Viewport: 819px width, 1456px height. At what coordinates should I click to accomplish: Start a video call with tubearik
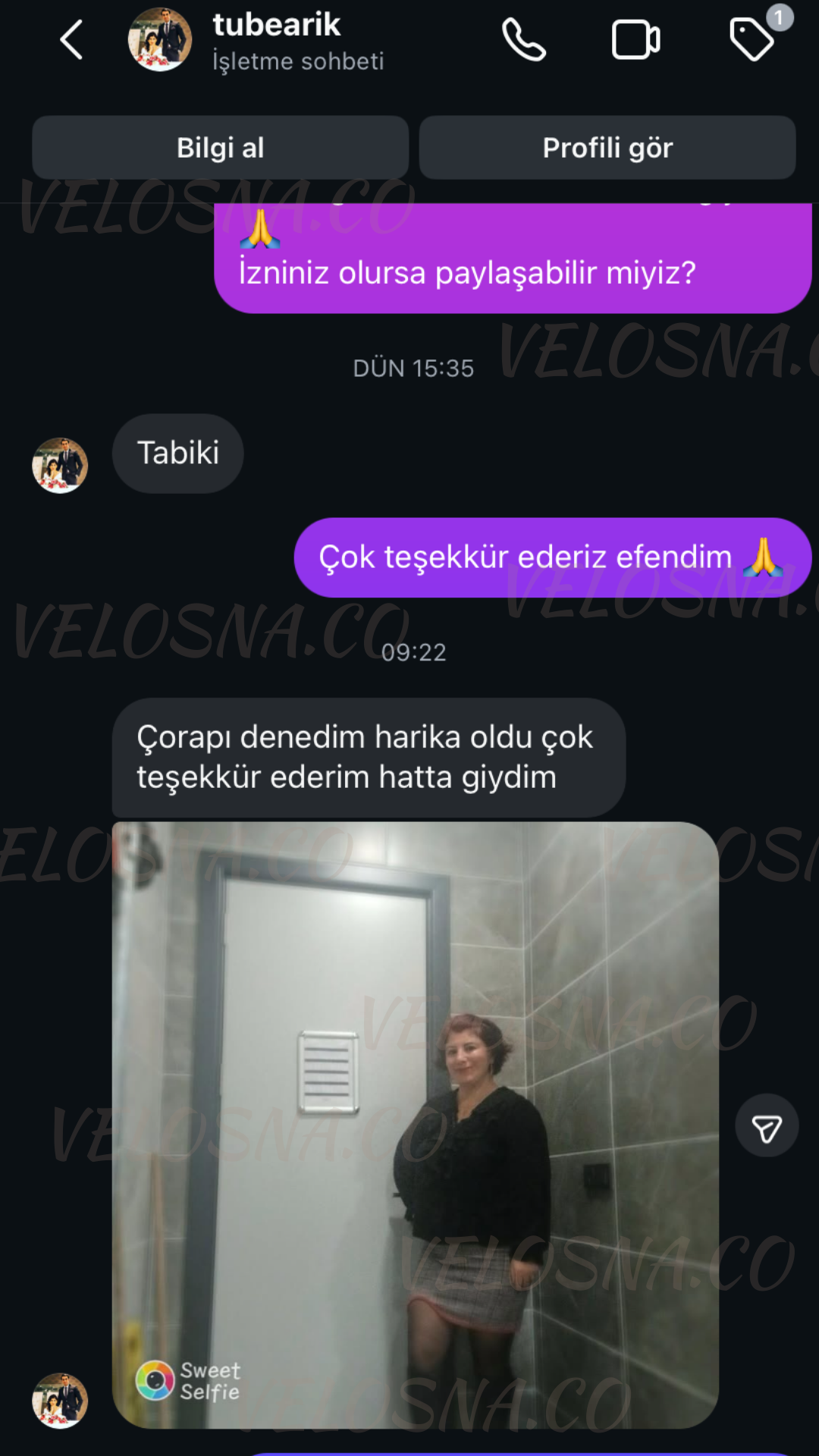635,40
